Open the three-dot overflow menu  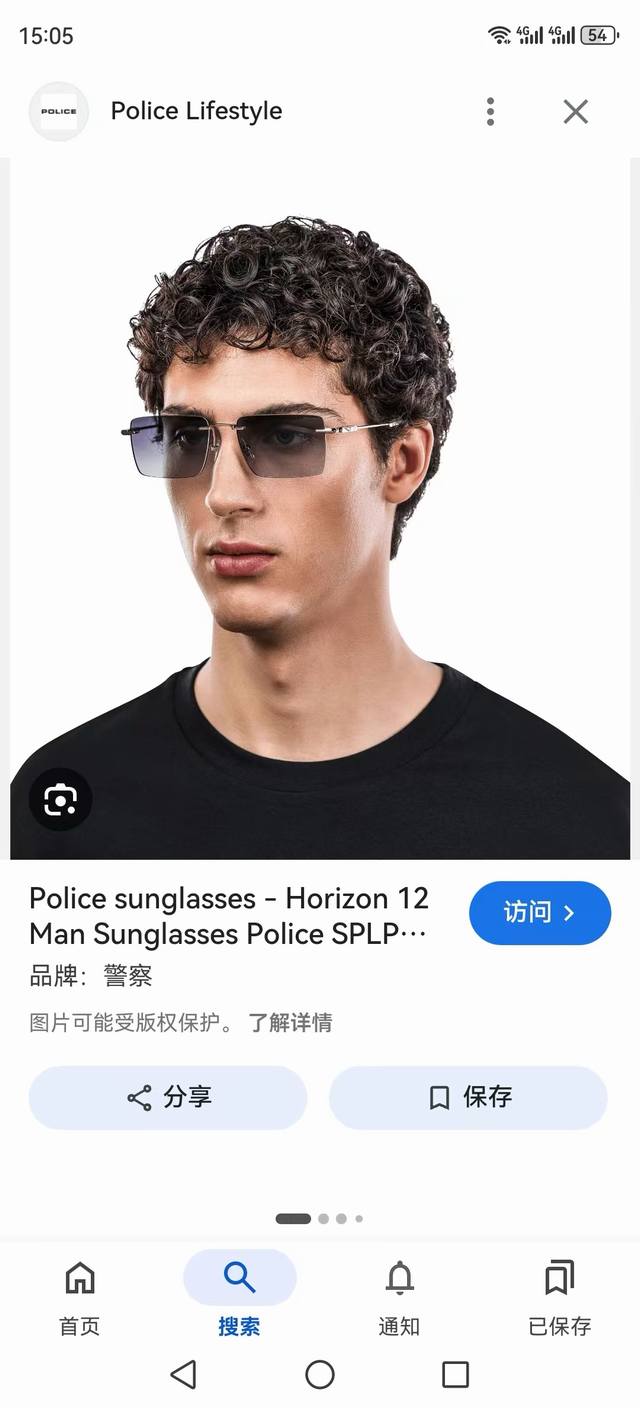[x=490, y=111]
